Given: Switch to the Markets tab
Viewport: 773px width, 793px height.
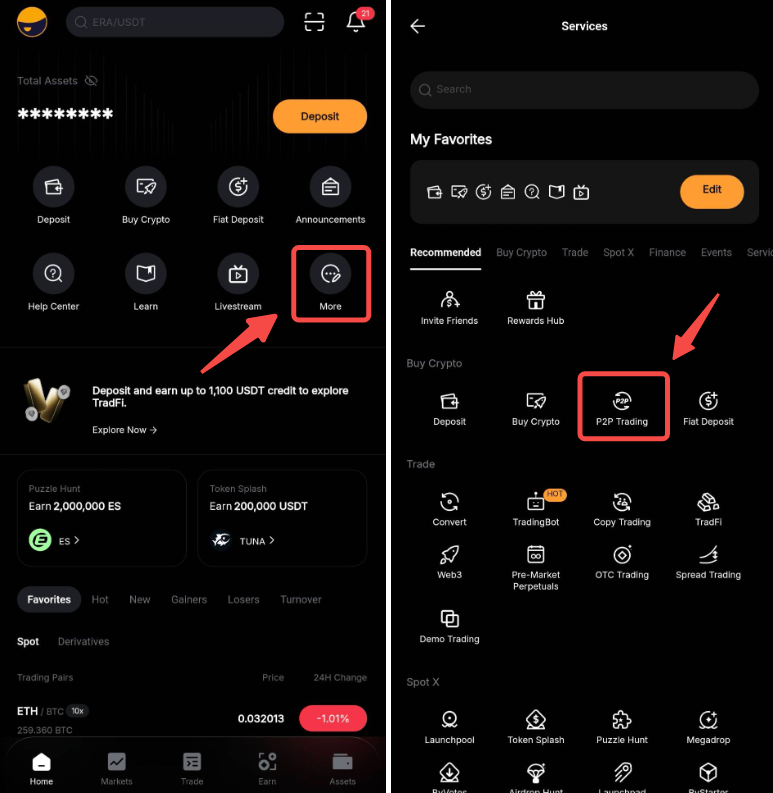Looking at the screenshot, I should tap(116, 769).
